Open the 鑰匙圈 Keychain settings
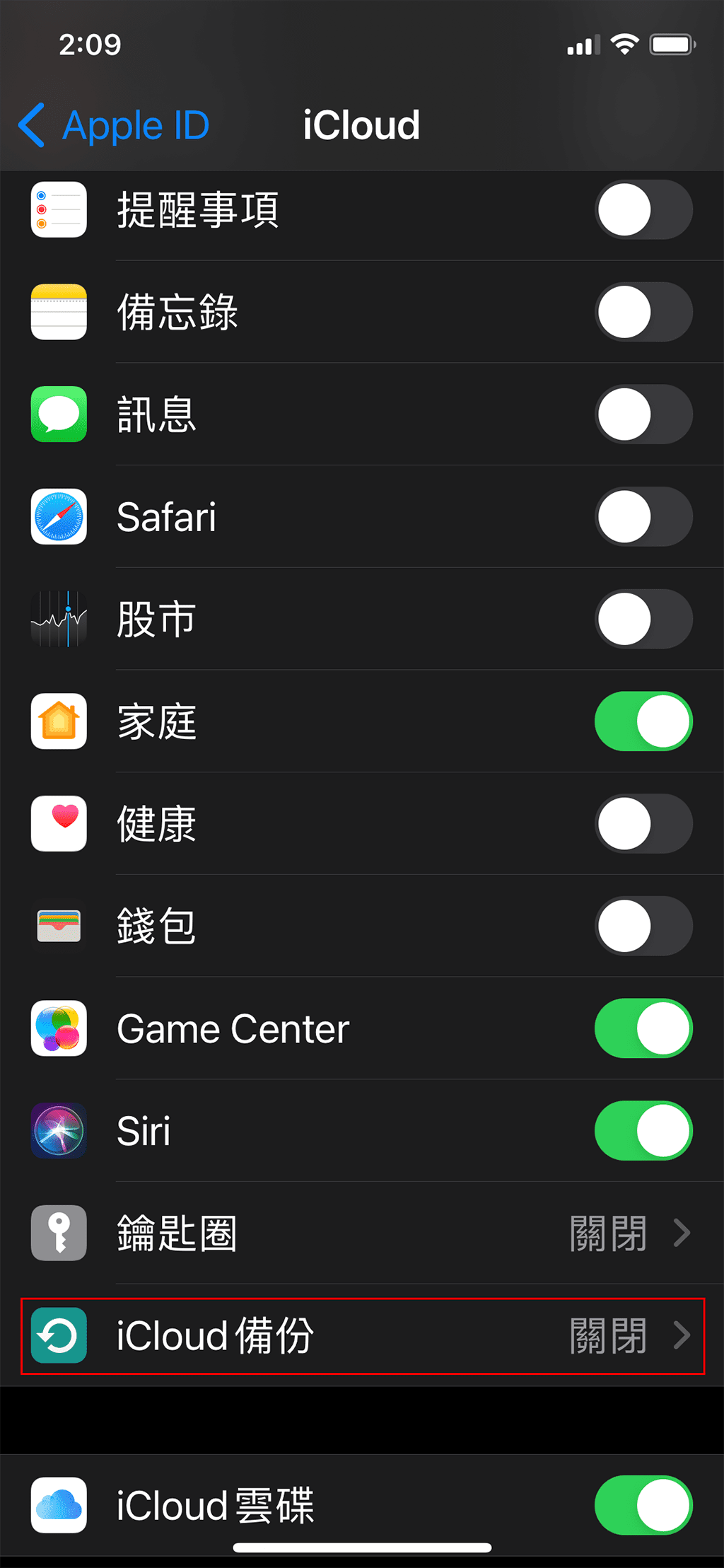This screenshot has width=724, height=1568. point(362,1233)
